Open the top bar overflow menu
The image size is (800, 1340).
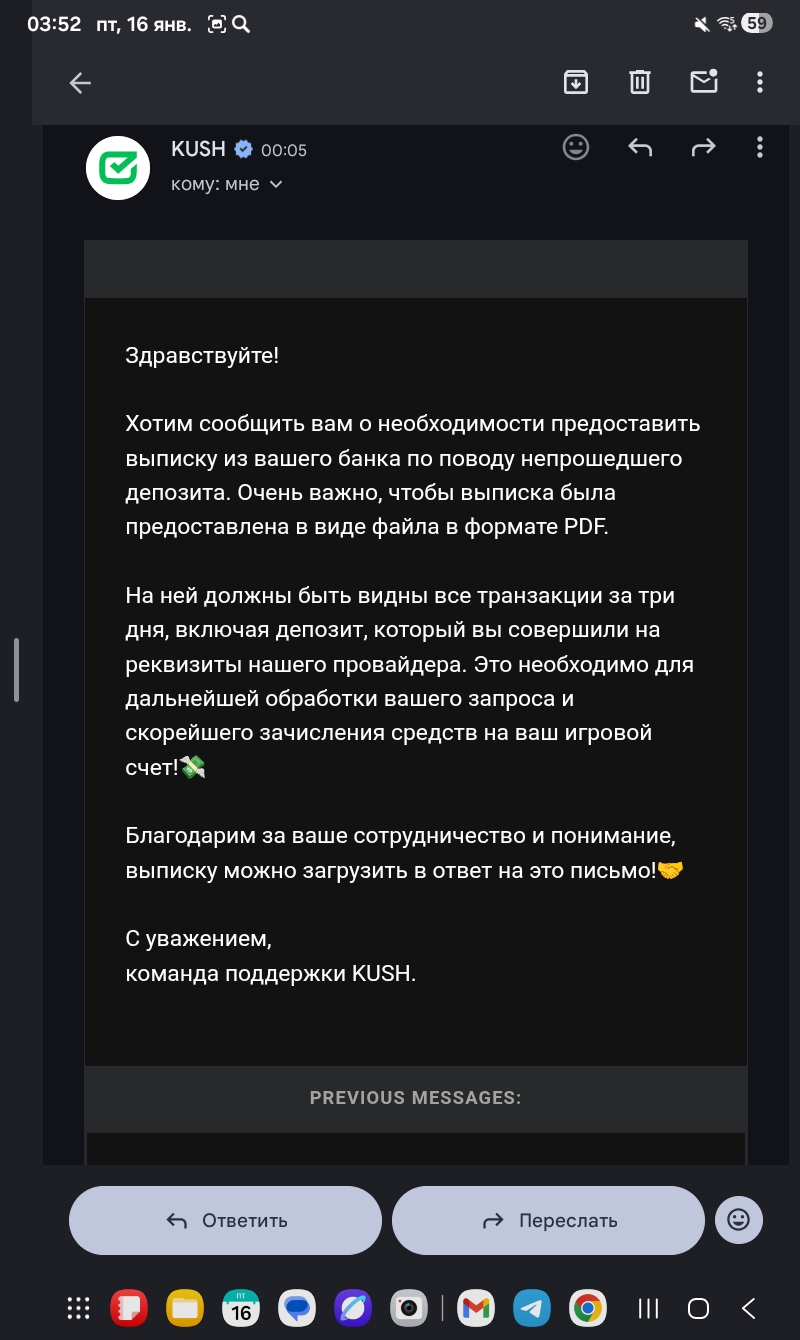[x=760, y=83]
